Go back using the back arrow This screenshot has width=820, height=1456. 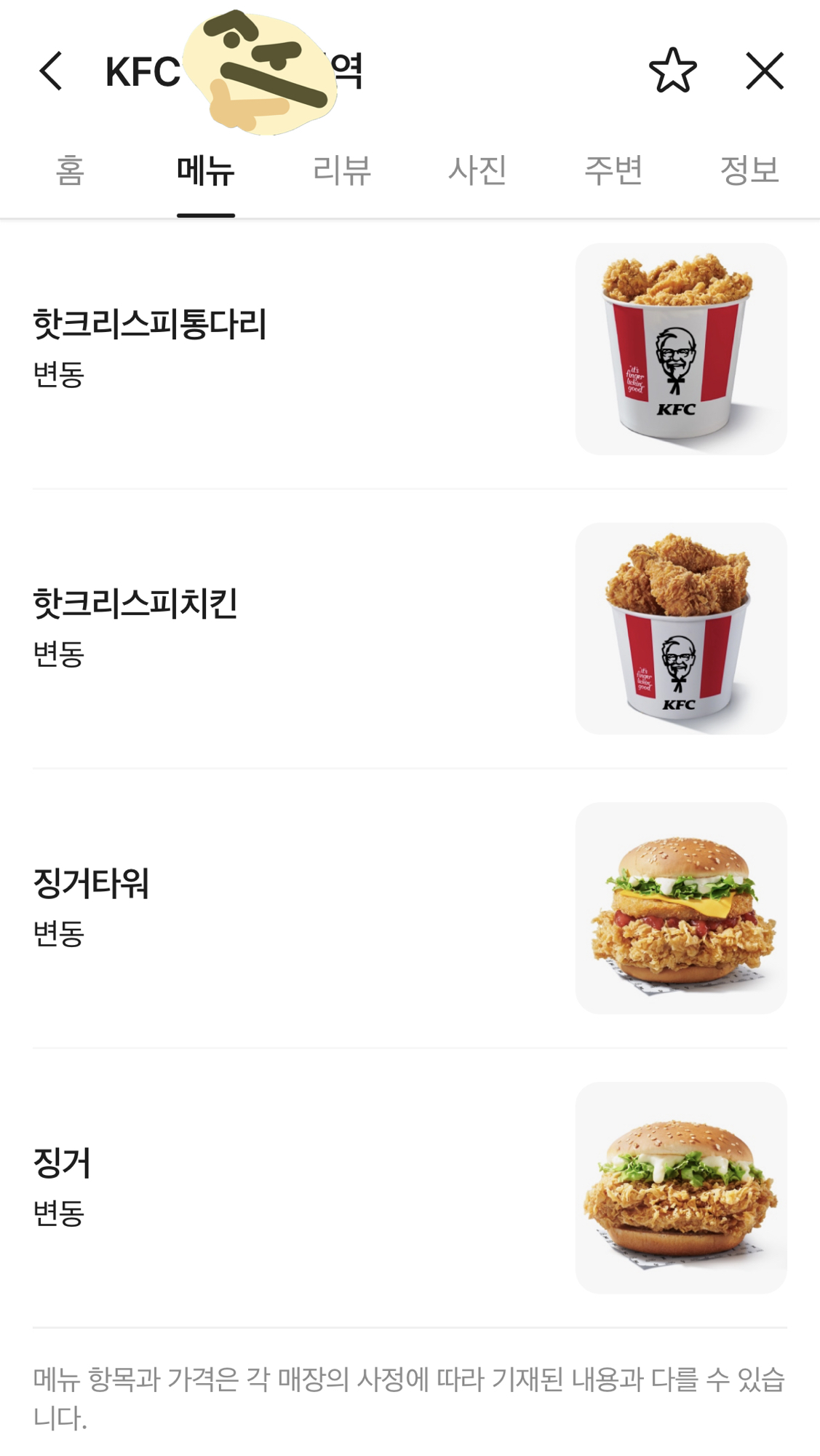[51, 71]
